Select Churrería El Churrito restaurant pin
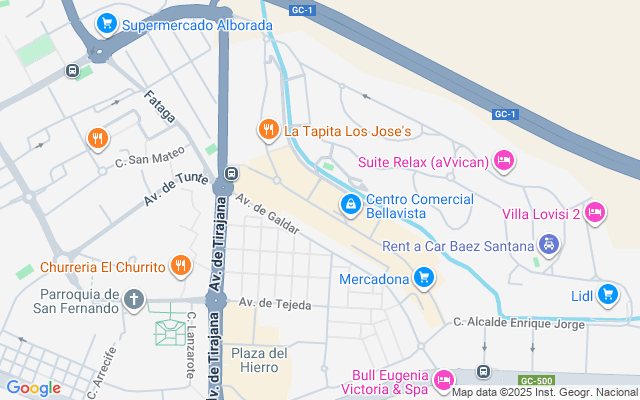640x400 pixels. (x=180, y=266)
